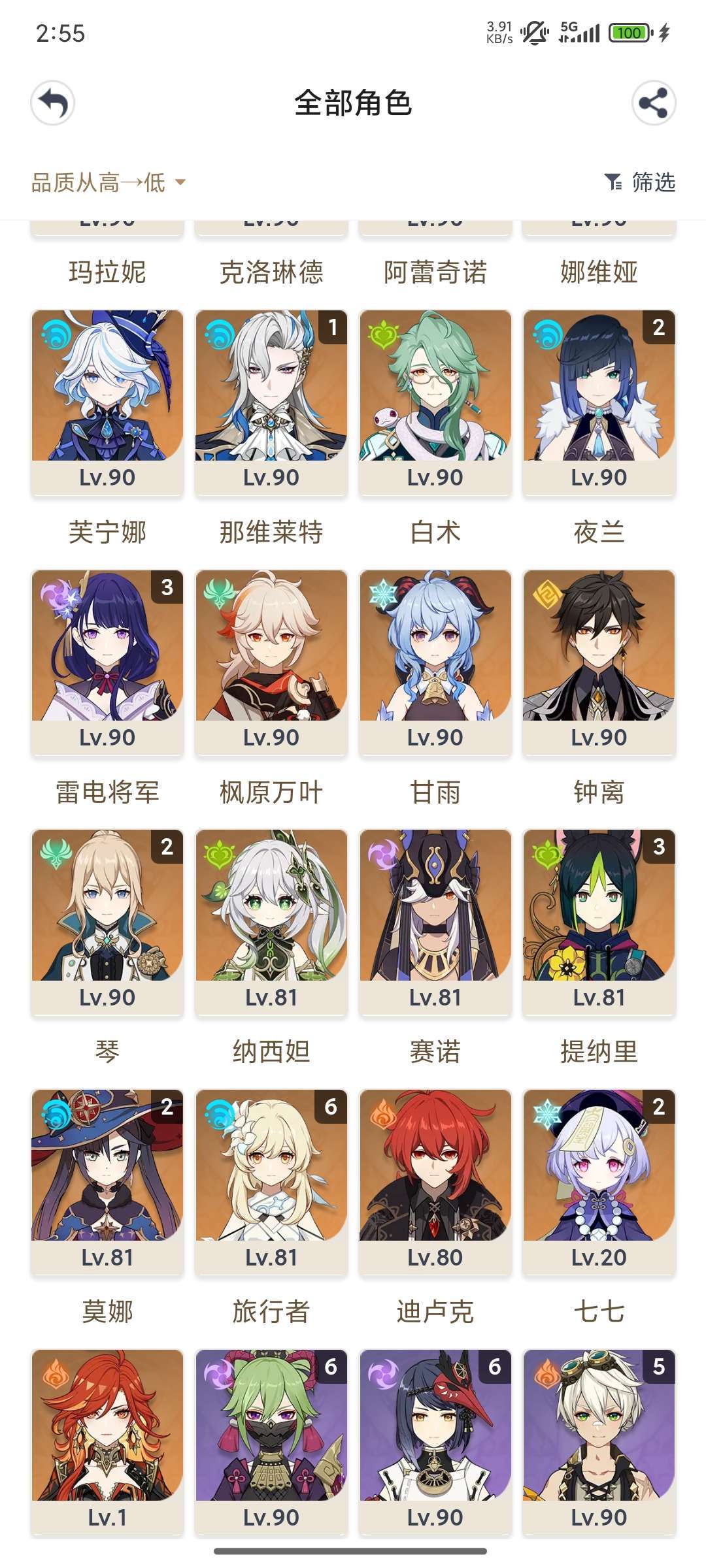Select the 甘雨 character card

[x=435, y=660]
